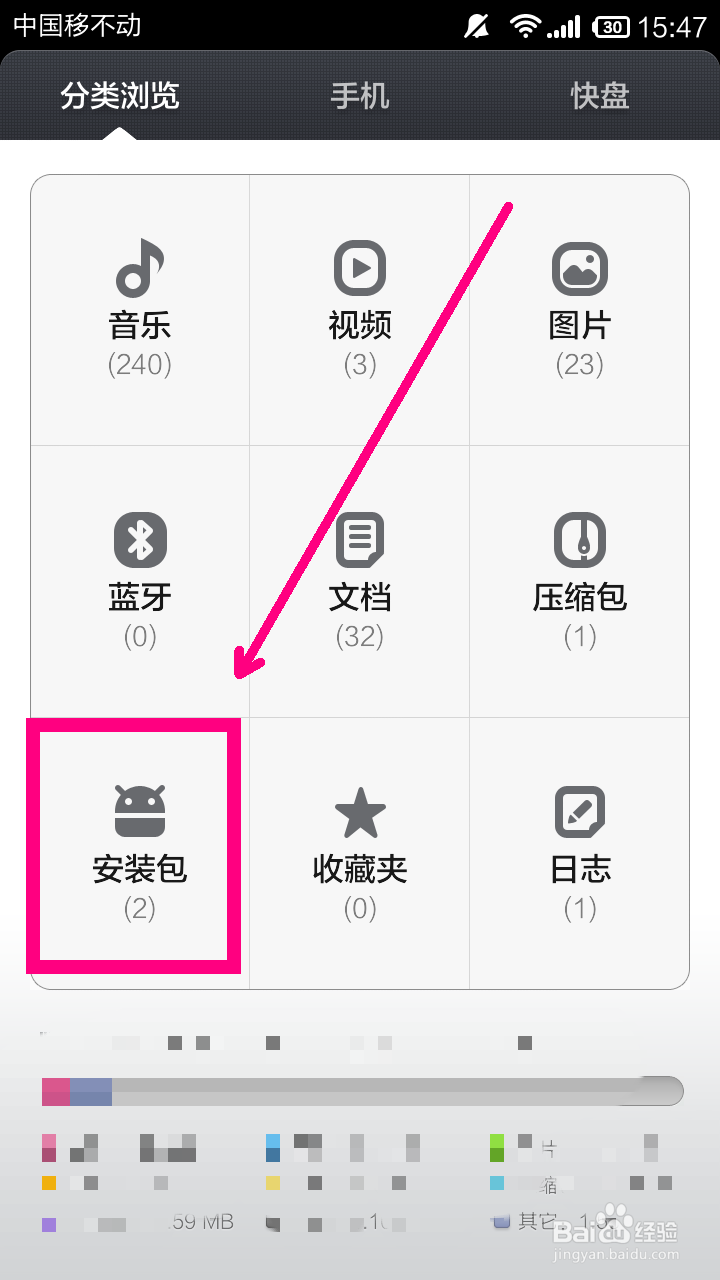The width and height of the screenshot is (720, 1280).
Task: Tap the battery indicator showing 30
Action: (610, 25)
